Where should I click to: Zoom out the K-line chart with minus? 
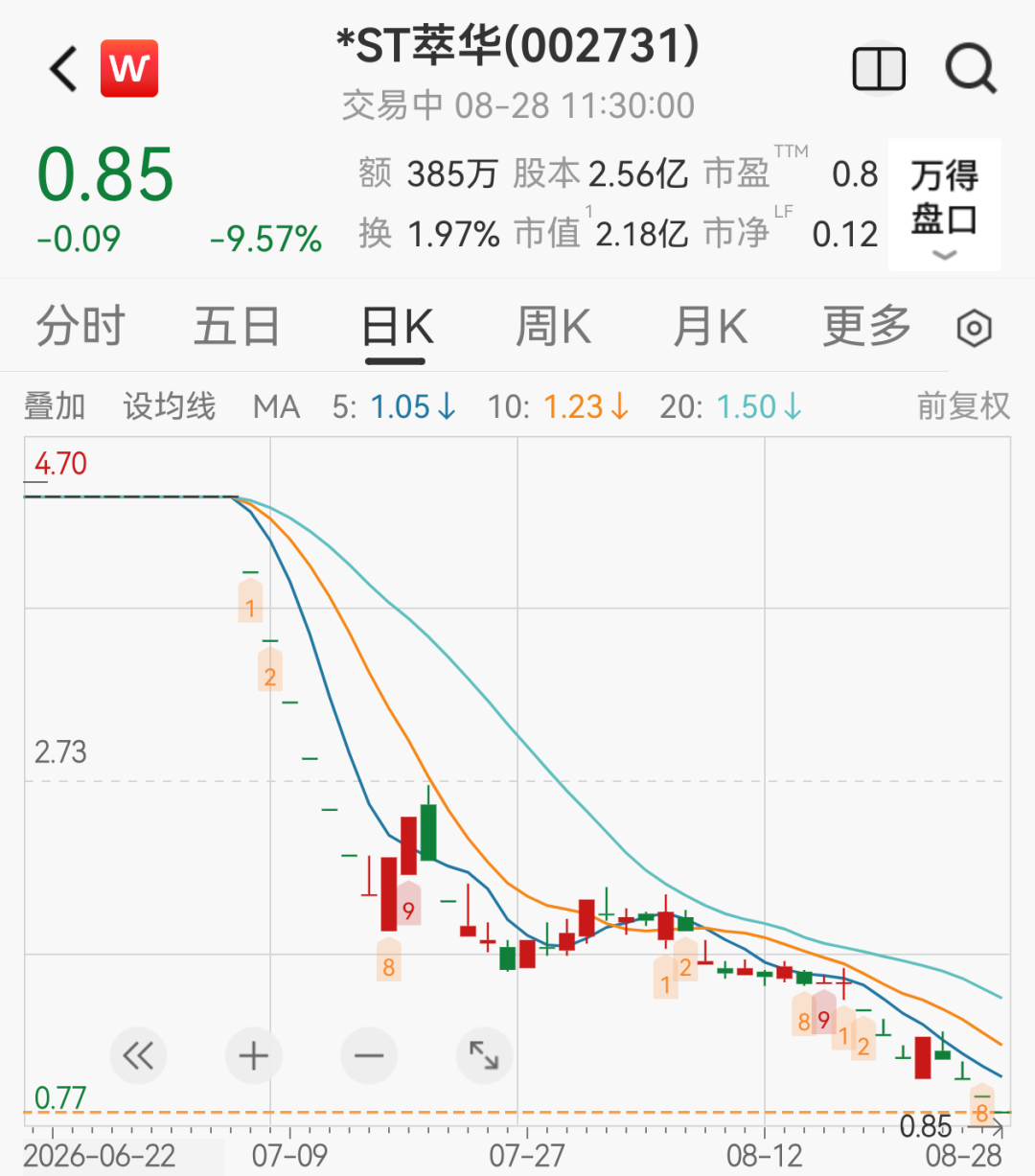click(x=369, y=1056)
